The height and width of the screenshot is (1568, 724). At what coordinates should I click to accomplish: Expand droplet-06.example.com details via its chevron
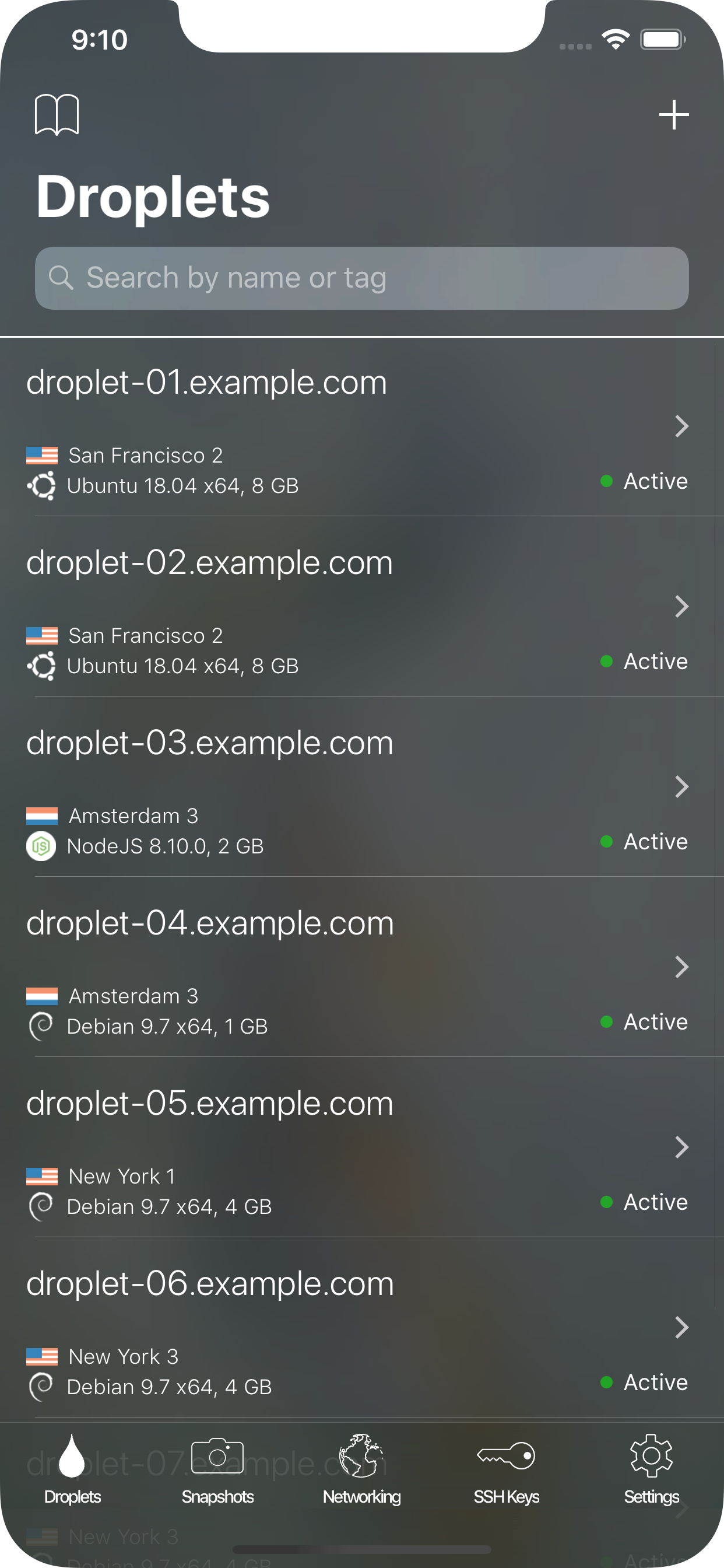coord(681,1328)
